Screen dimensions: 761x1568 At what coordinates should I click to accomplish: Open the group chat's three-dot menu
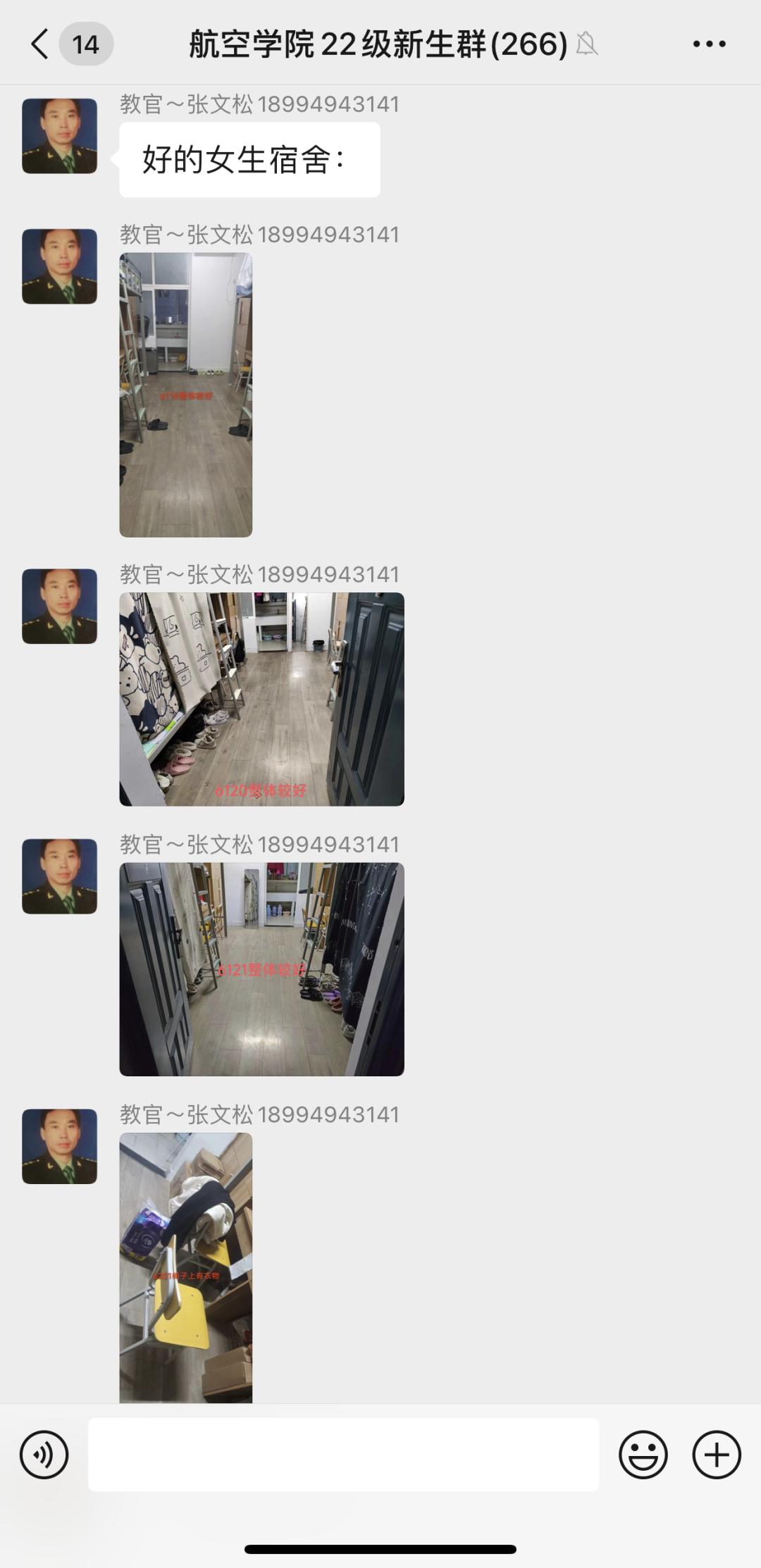tap(709, 44)
